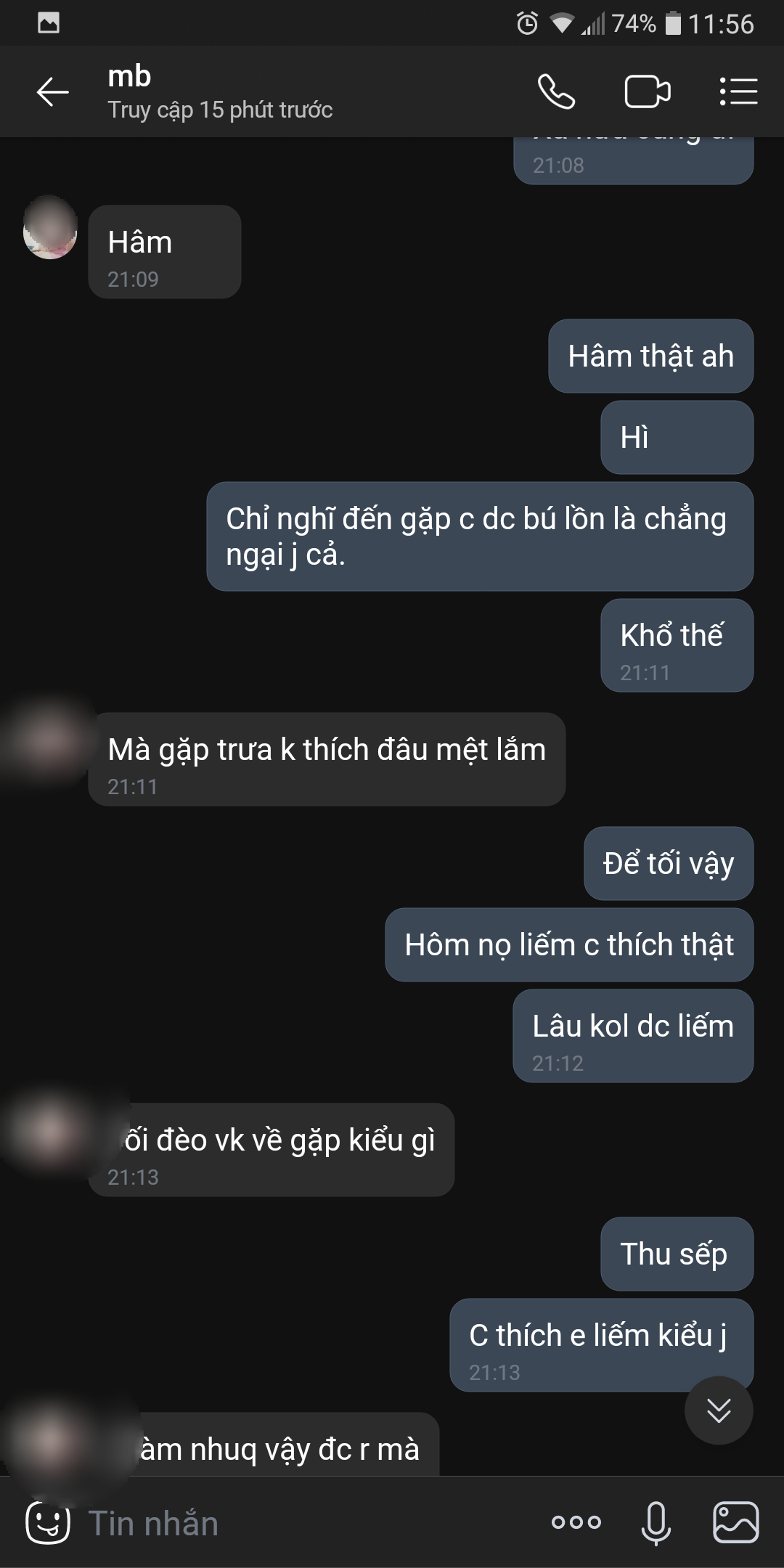
Task: Jump to the latest messages
Action: click(718, 1410)
